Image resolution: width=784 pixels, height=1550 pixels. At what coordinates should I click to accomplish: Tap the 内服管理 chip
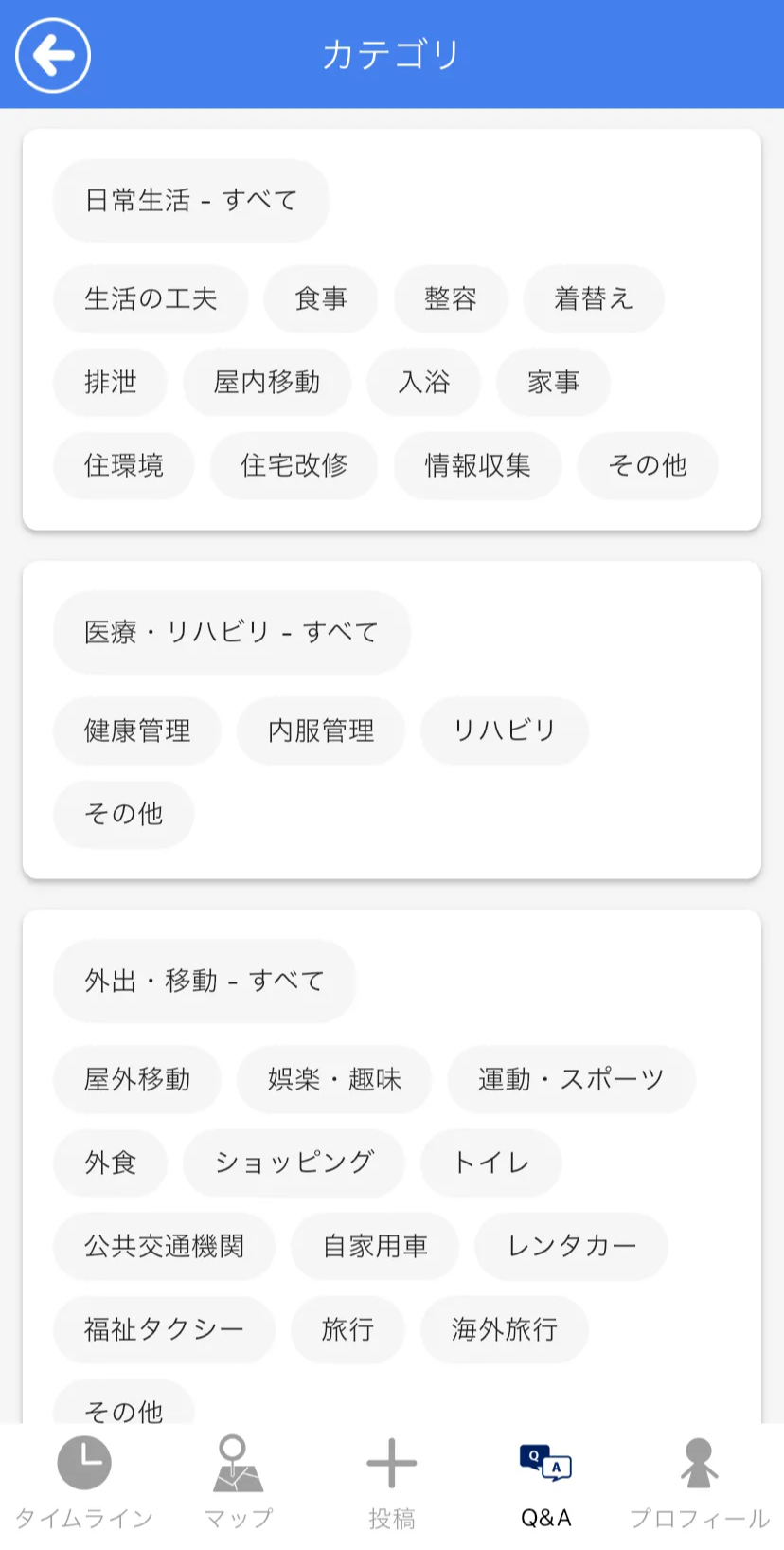click(x=321, y=731)
